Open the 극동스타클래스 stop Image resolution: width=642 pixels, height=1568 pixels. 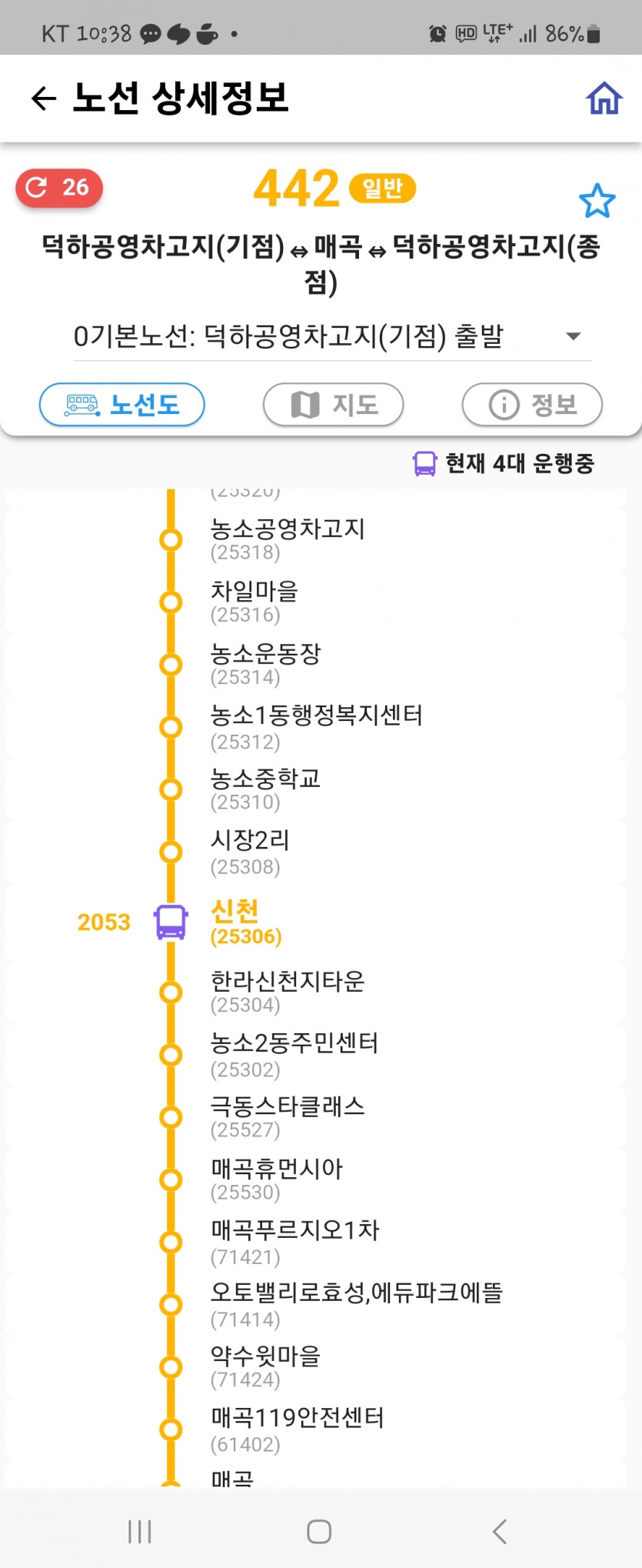pos(287,1116)
